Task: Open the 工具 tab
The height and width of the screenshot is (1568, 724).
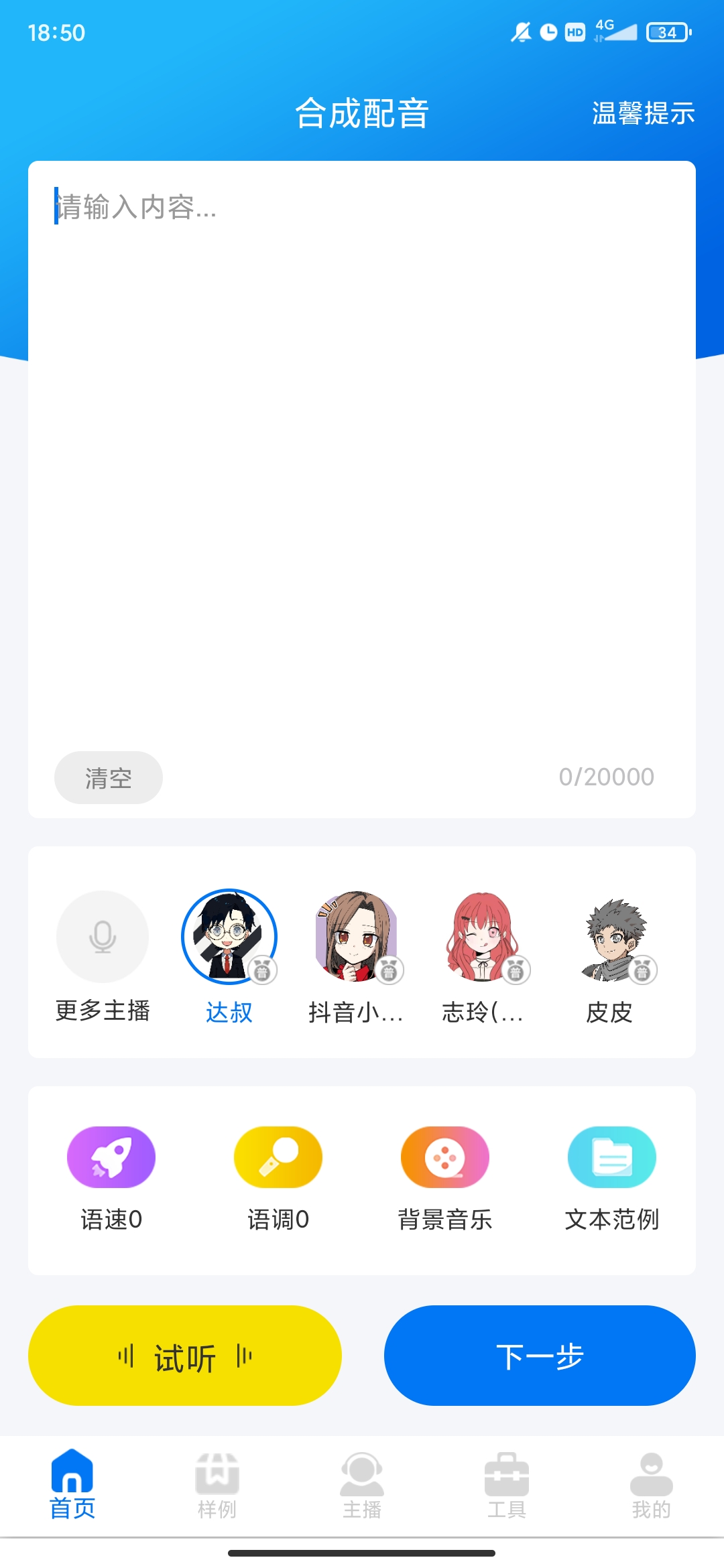Action: (507, 1485)
